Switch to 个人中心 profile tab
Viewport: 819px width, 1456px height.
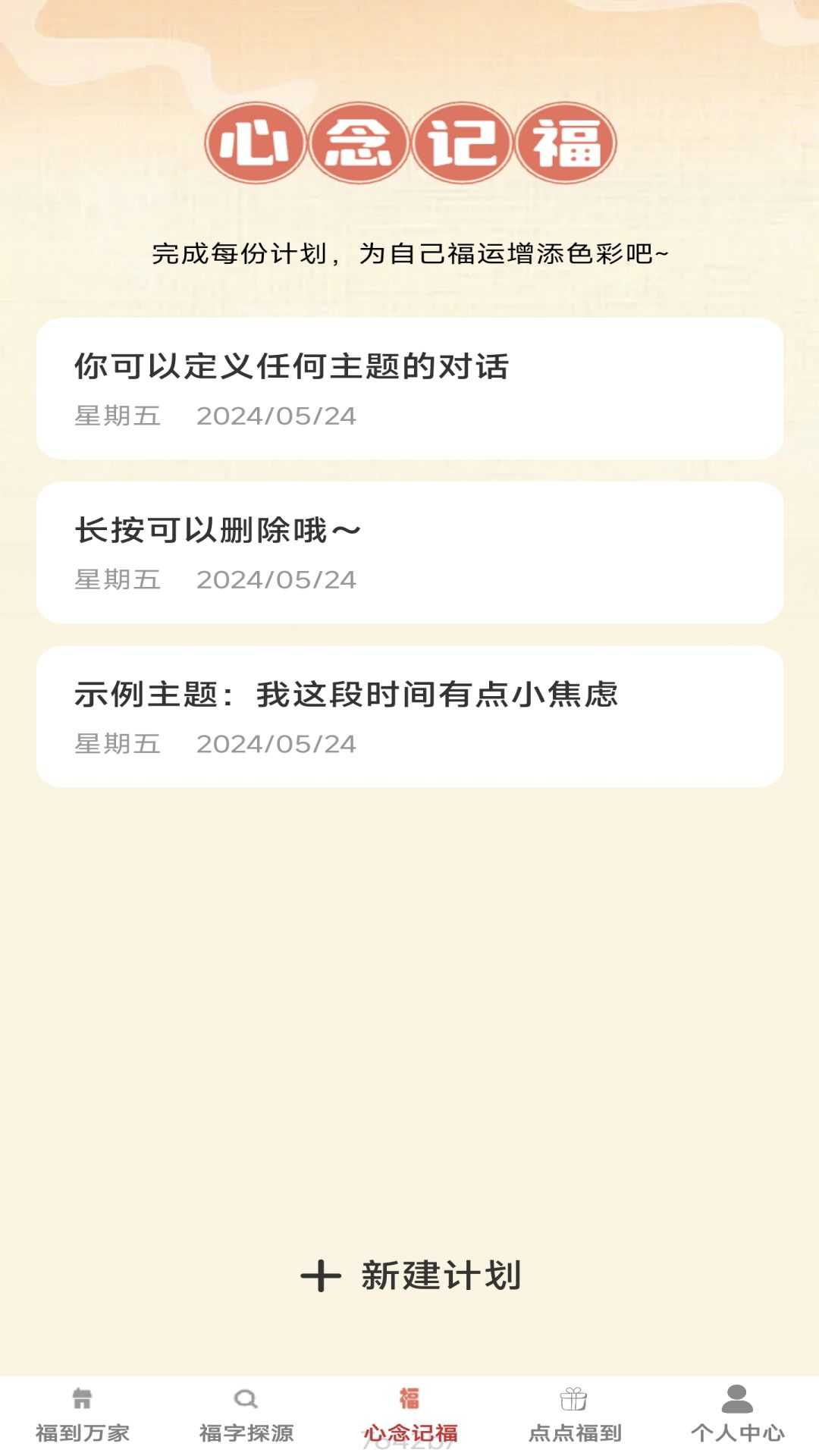pyautogui.click(x=737, y=1415)
